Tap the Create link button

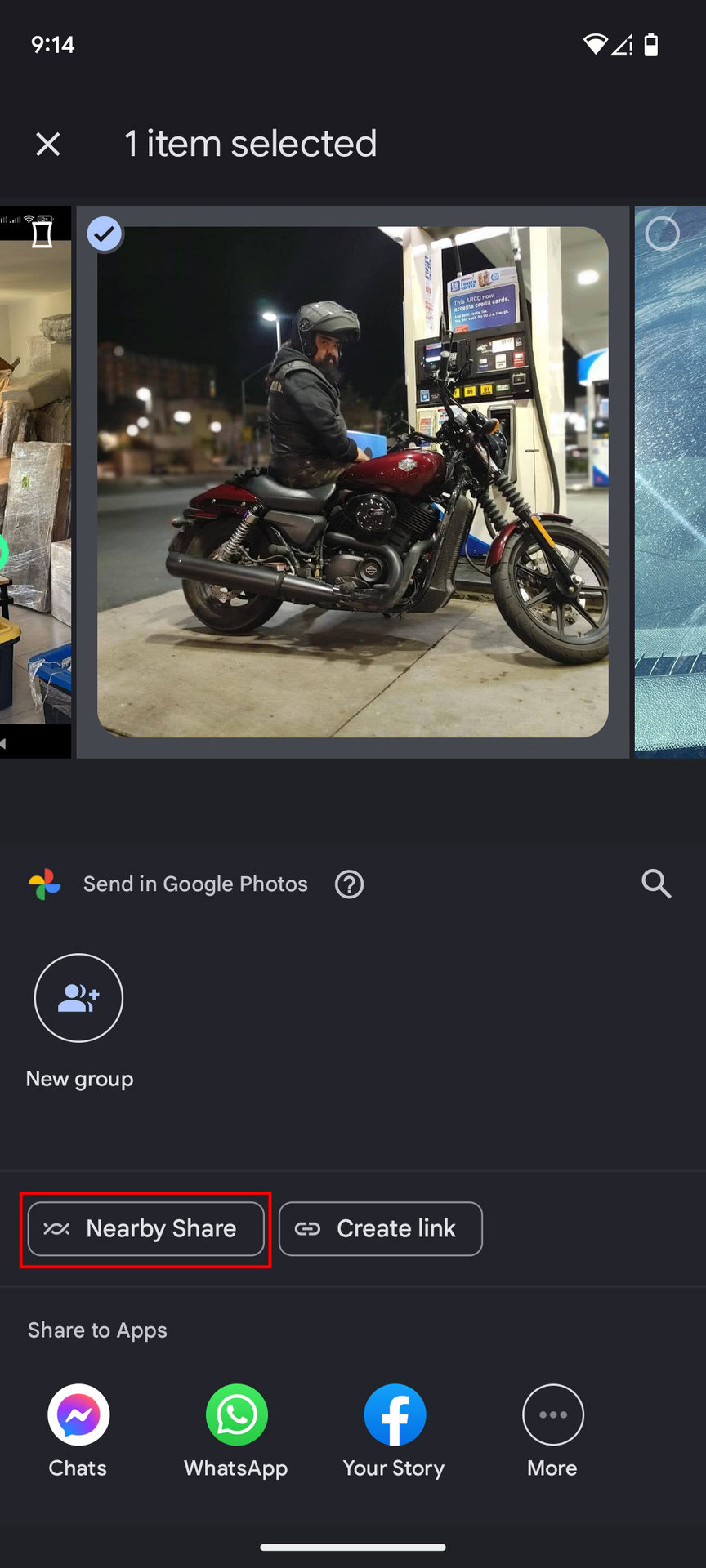[381, 1228]
